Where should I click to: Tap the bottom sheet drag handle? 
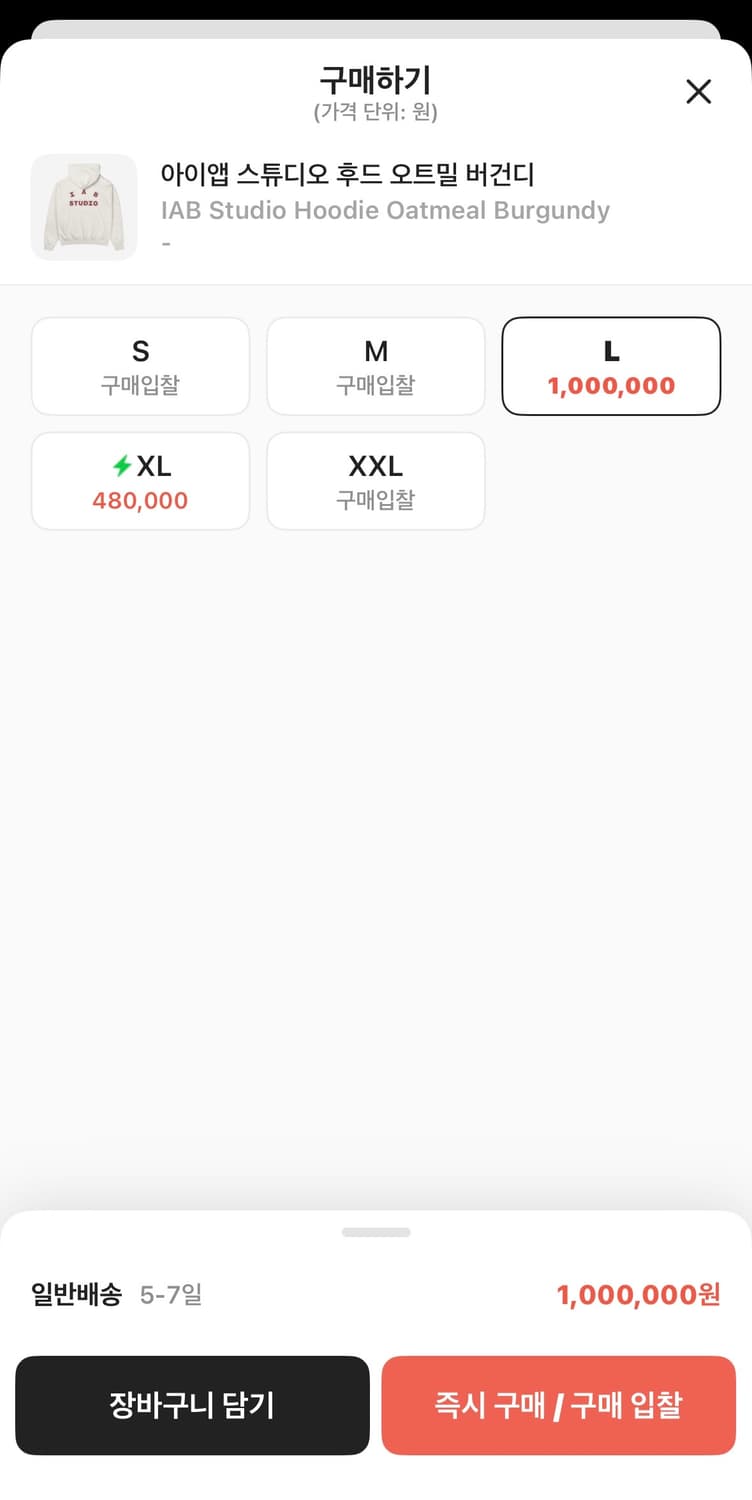[x=376, y=1232]
